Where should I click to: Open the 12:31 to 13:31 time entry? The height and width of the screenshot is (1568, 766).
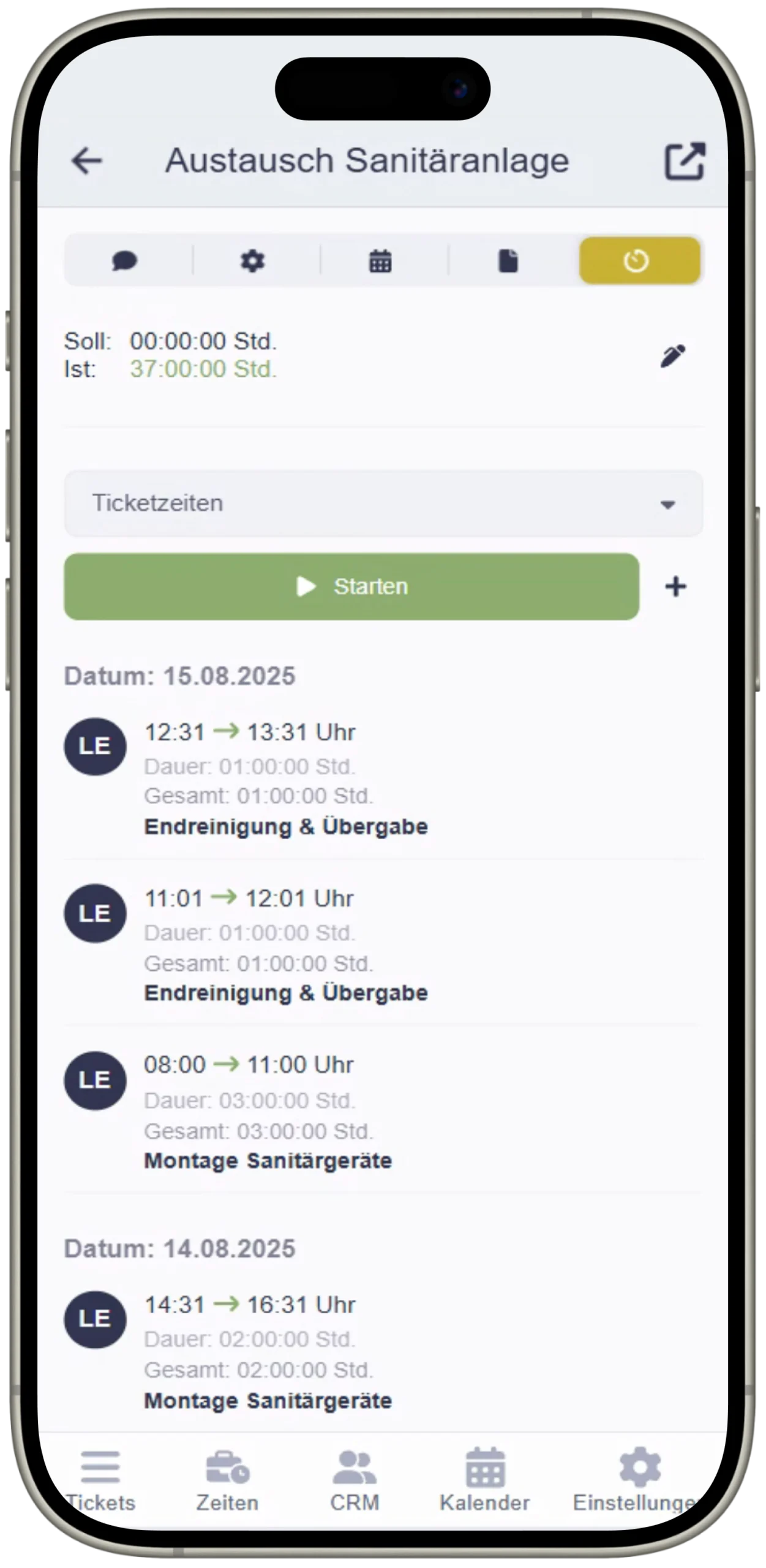click(285, 778)
